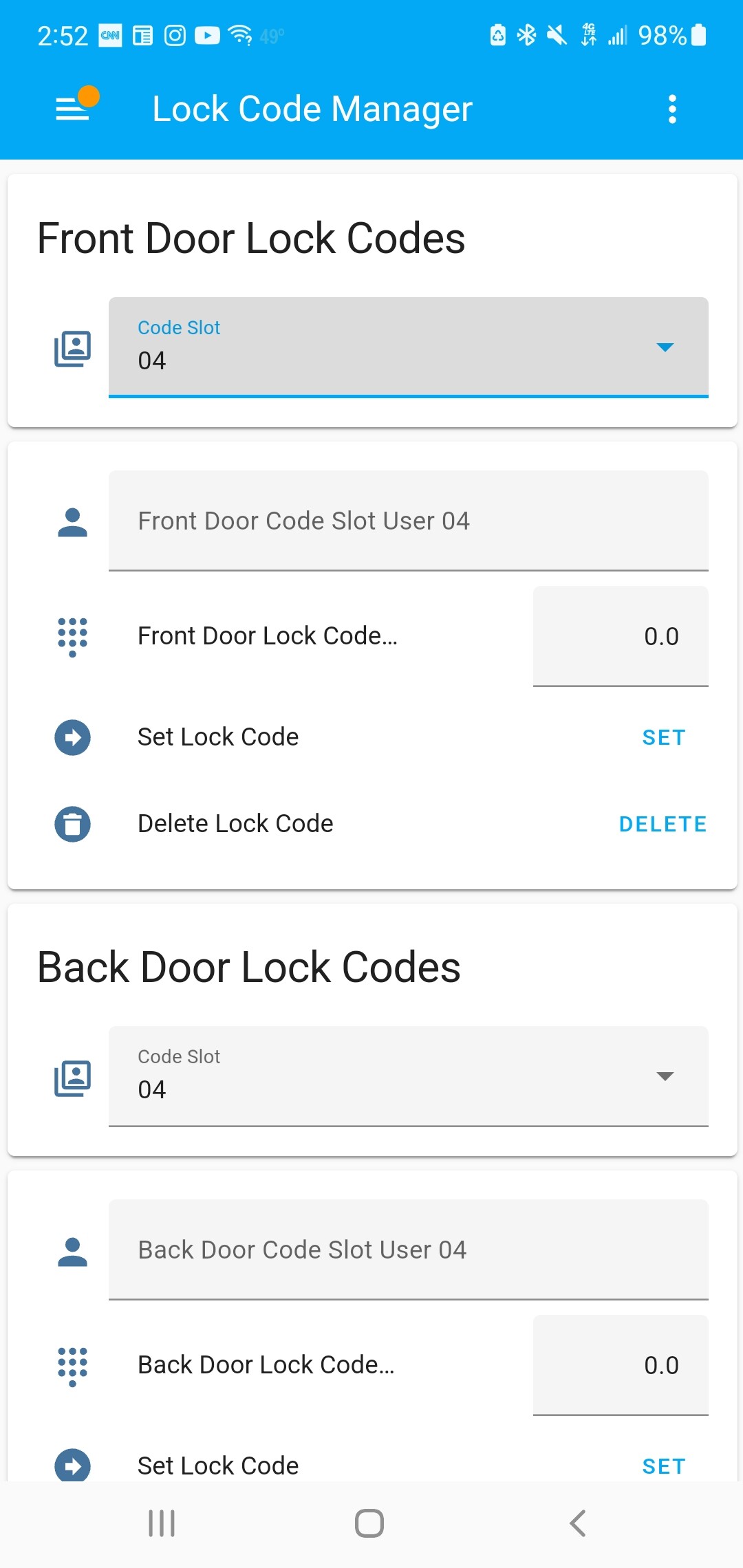Click the person icon next to Back Door Code Slot User
The width and height of the screenshot is (743, 1568).
pos(72,1249)
